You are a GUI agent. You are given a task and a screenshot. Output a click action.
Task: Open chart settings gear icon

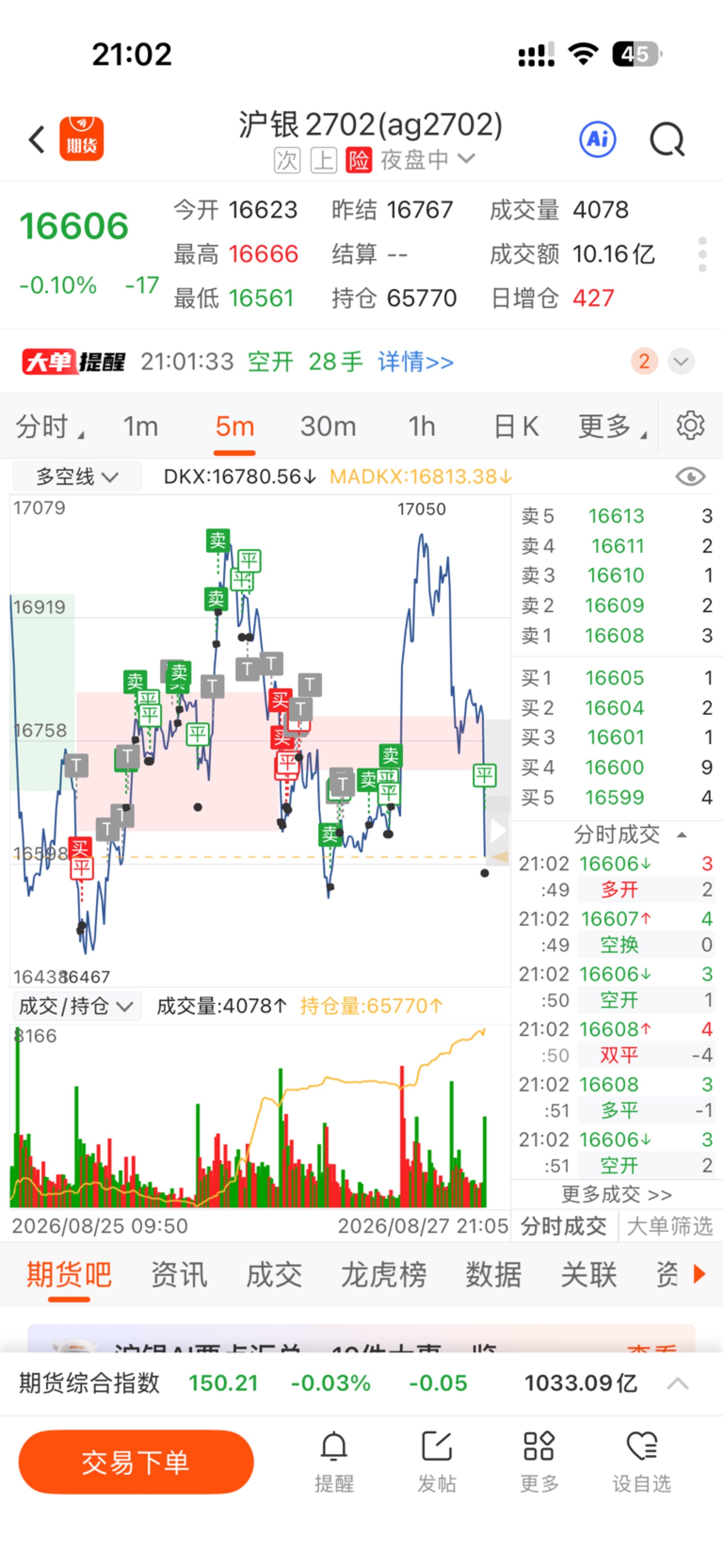point(690,425)
